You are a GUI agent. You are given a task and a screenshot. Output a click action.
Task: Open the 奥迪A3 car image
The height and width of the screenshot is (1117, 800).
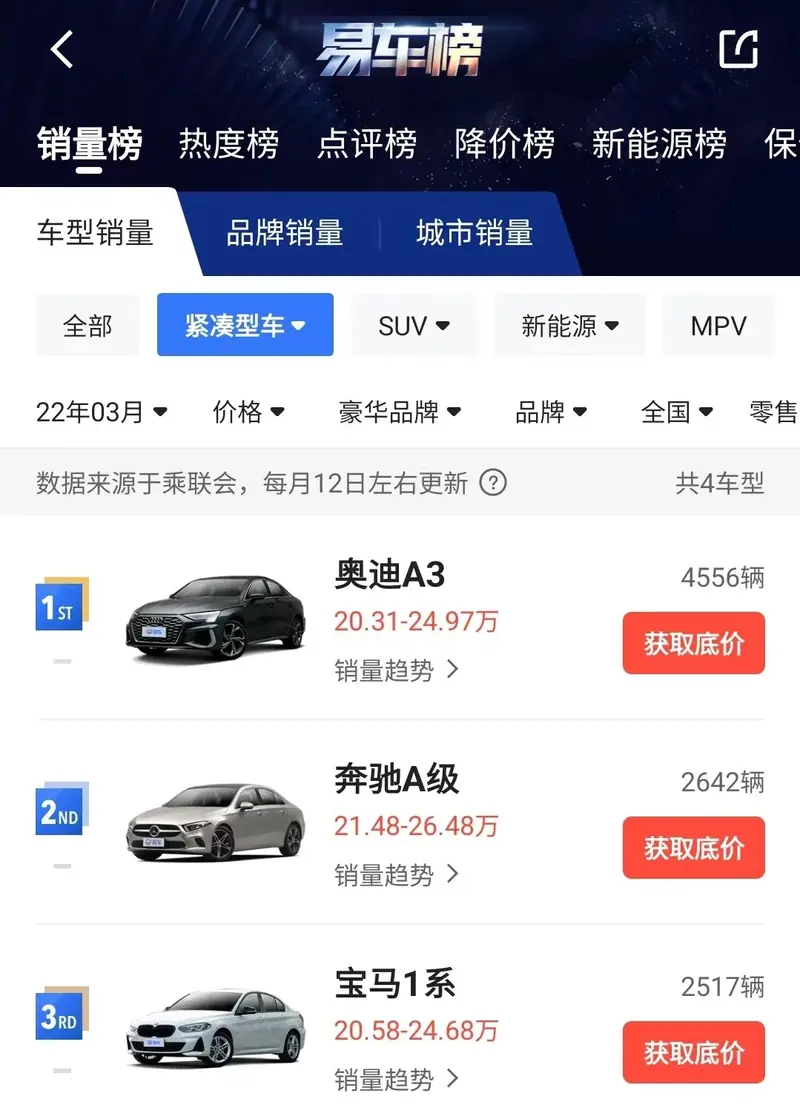(x=215, y=622)
